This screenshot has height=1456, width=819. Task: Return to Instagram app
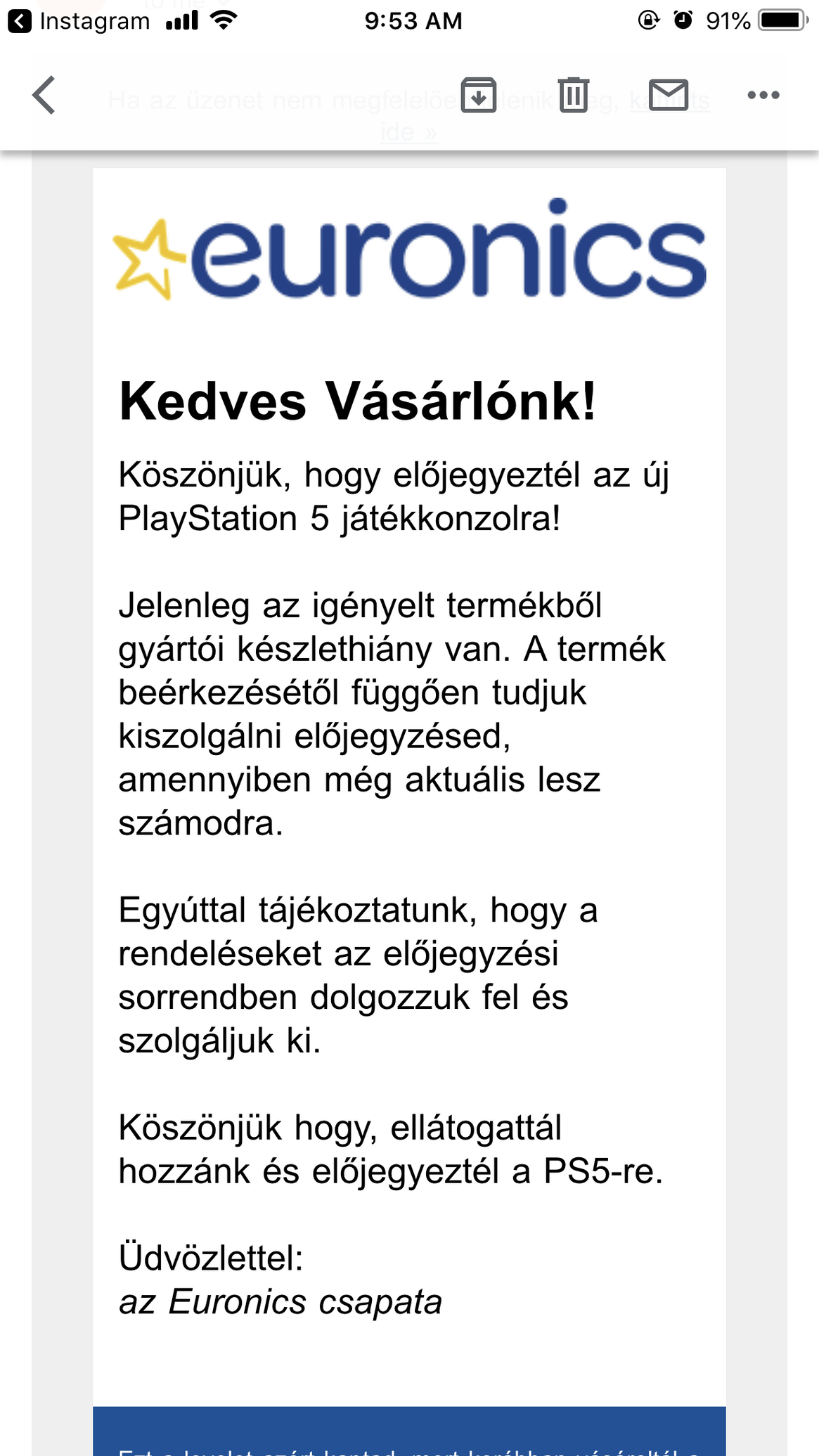[77, 21]
